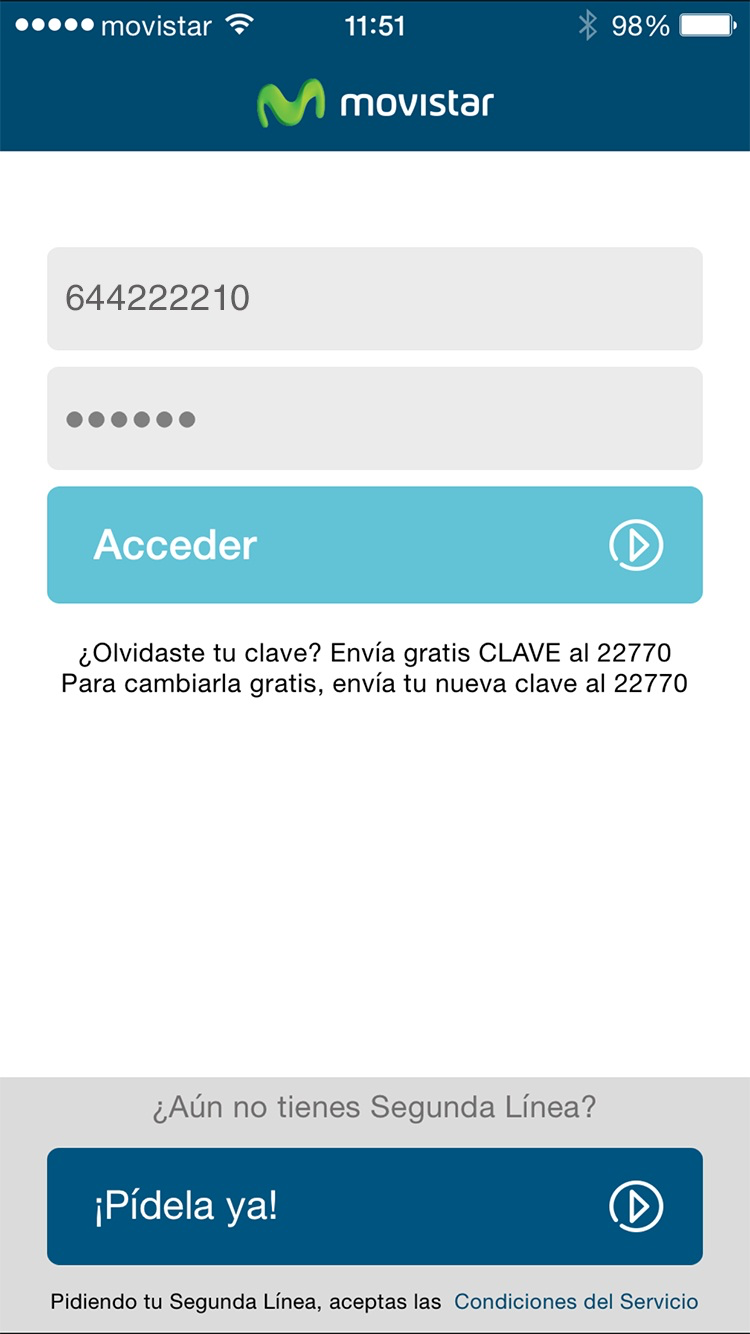Viewport: 750px width, 1334px height.
Task: Click the ¿Aún no tienes Segunda Línea? heading
Action: click(375, 1107)
